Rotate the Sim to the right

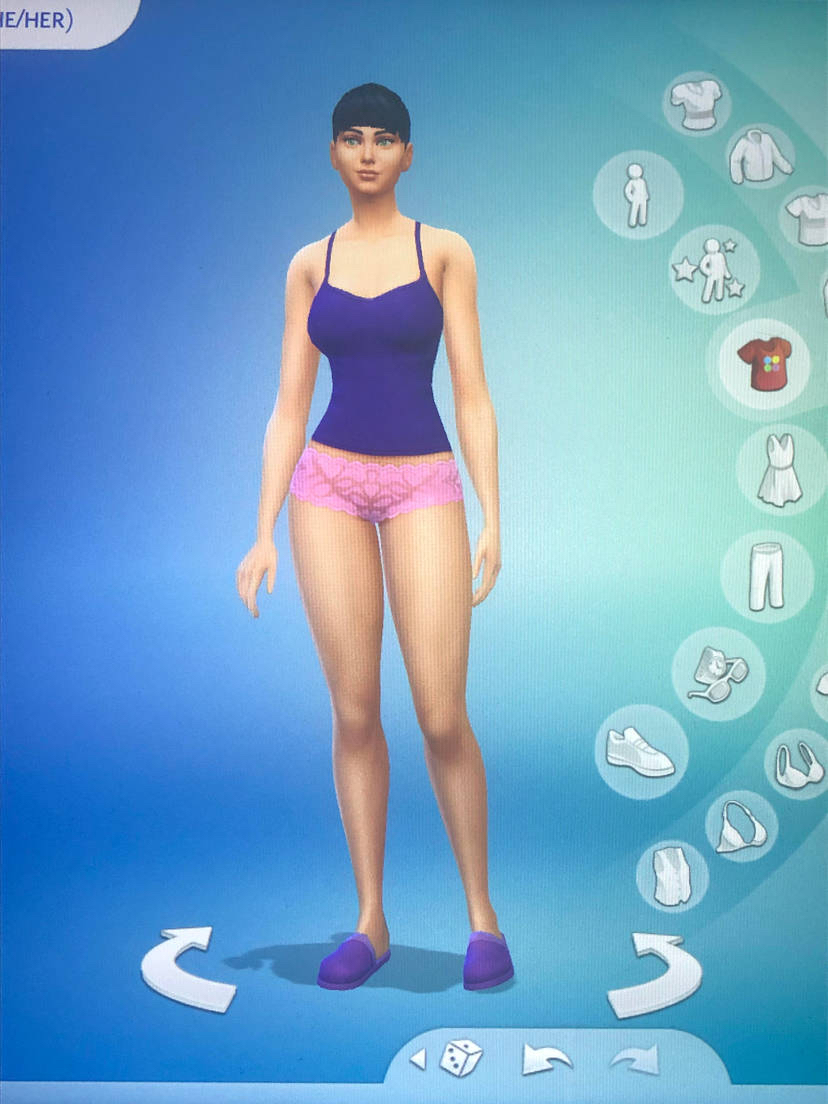coord(655,976)
